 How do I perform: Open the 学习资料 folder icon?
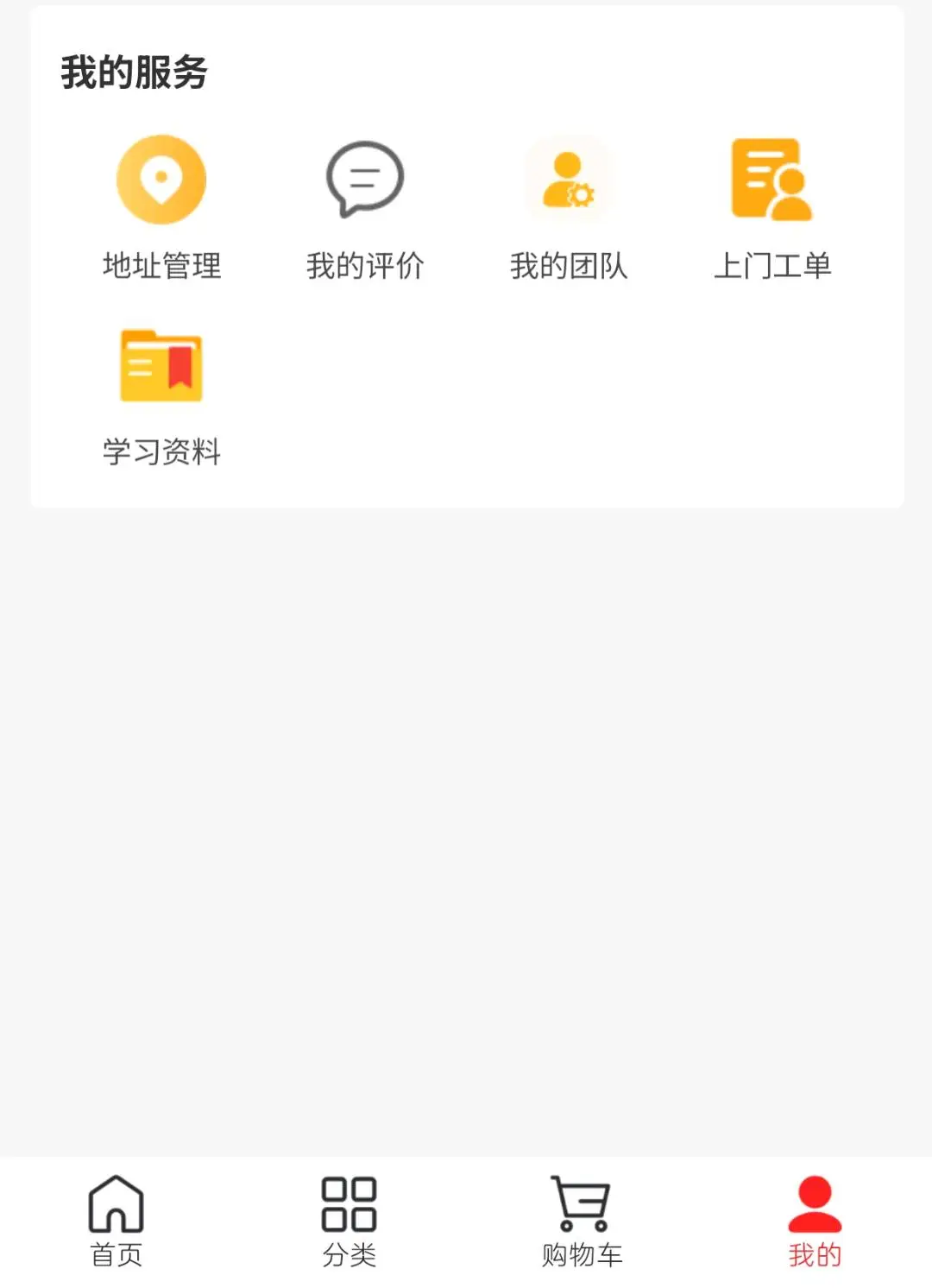point(161,365)
